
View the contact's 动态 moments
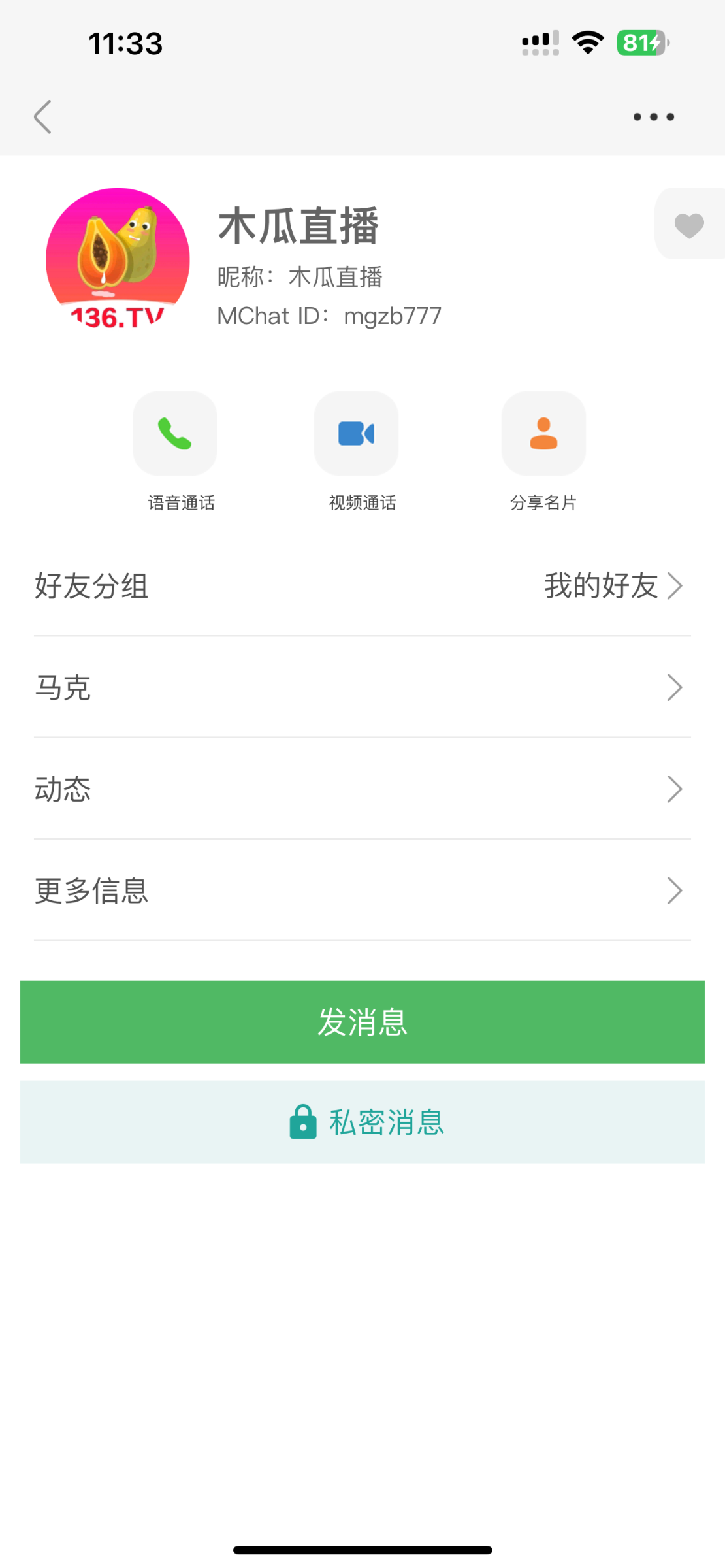[362, 789]
